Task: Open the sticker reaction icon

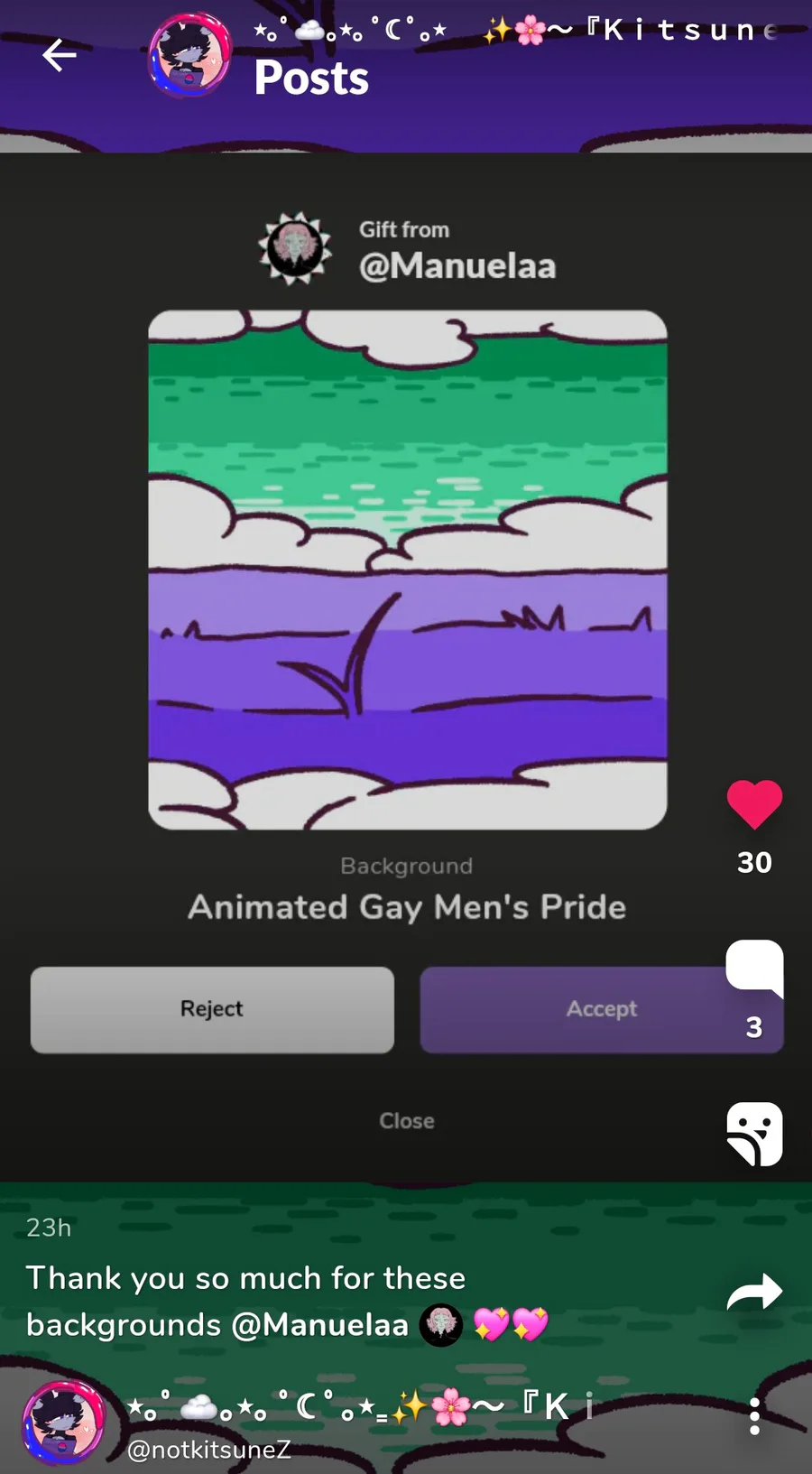Action: coord(754,1134)
